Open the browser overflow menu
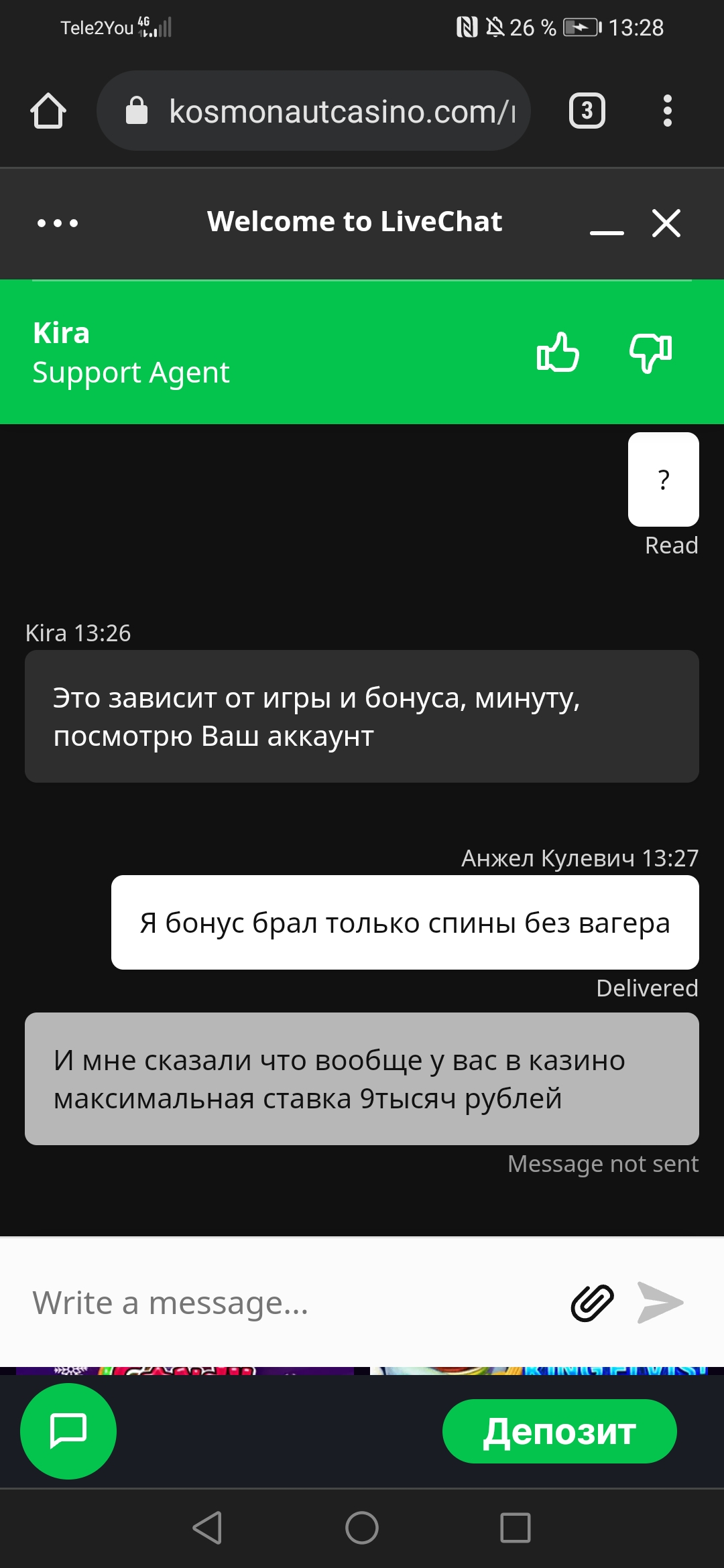This screenshot has height=1568, width=724. [667, 111]
